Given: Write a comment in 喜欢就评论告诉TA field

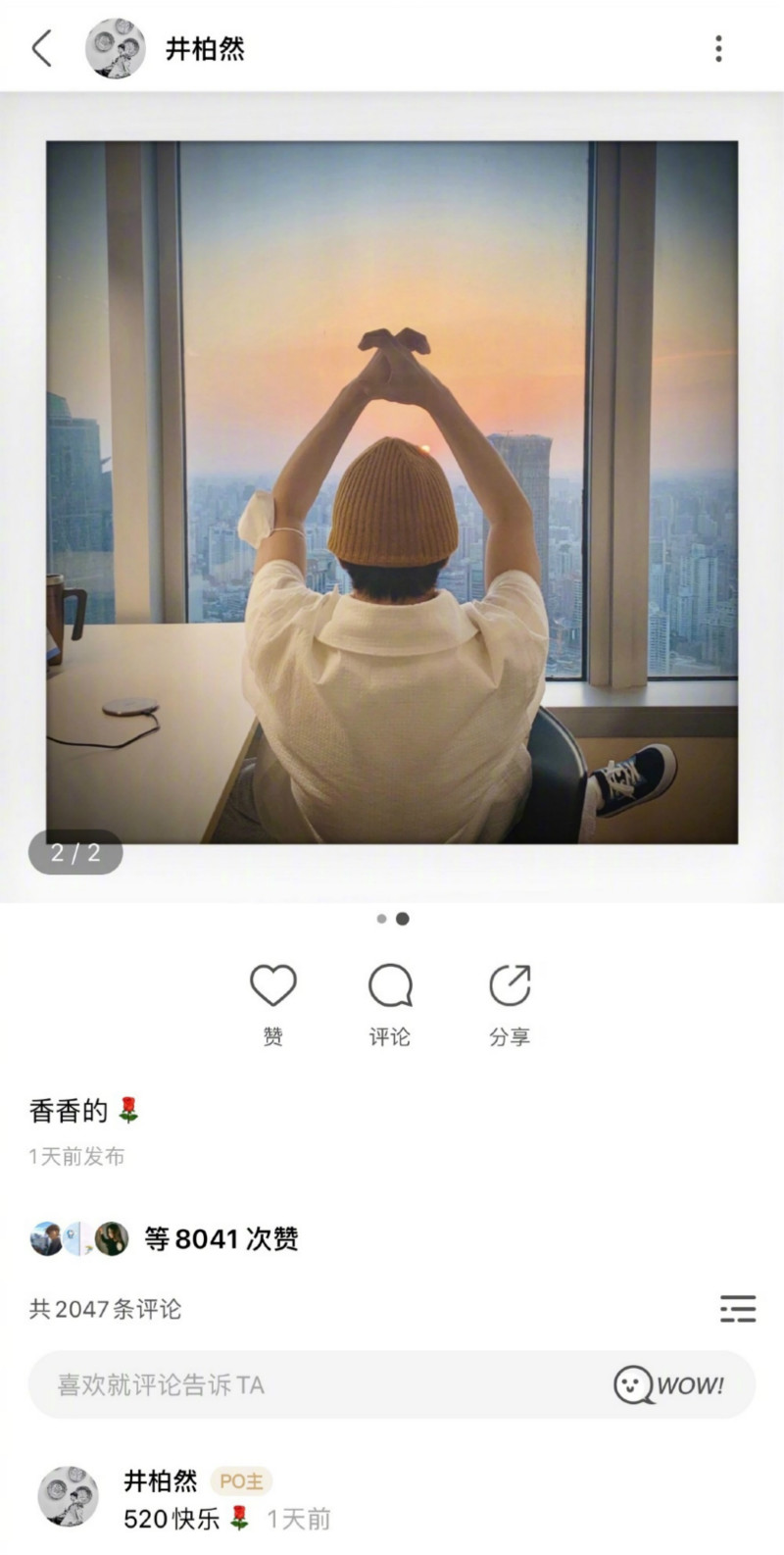Looking at the screenshot, I should (294, 1384).
